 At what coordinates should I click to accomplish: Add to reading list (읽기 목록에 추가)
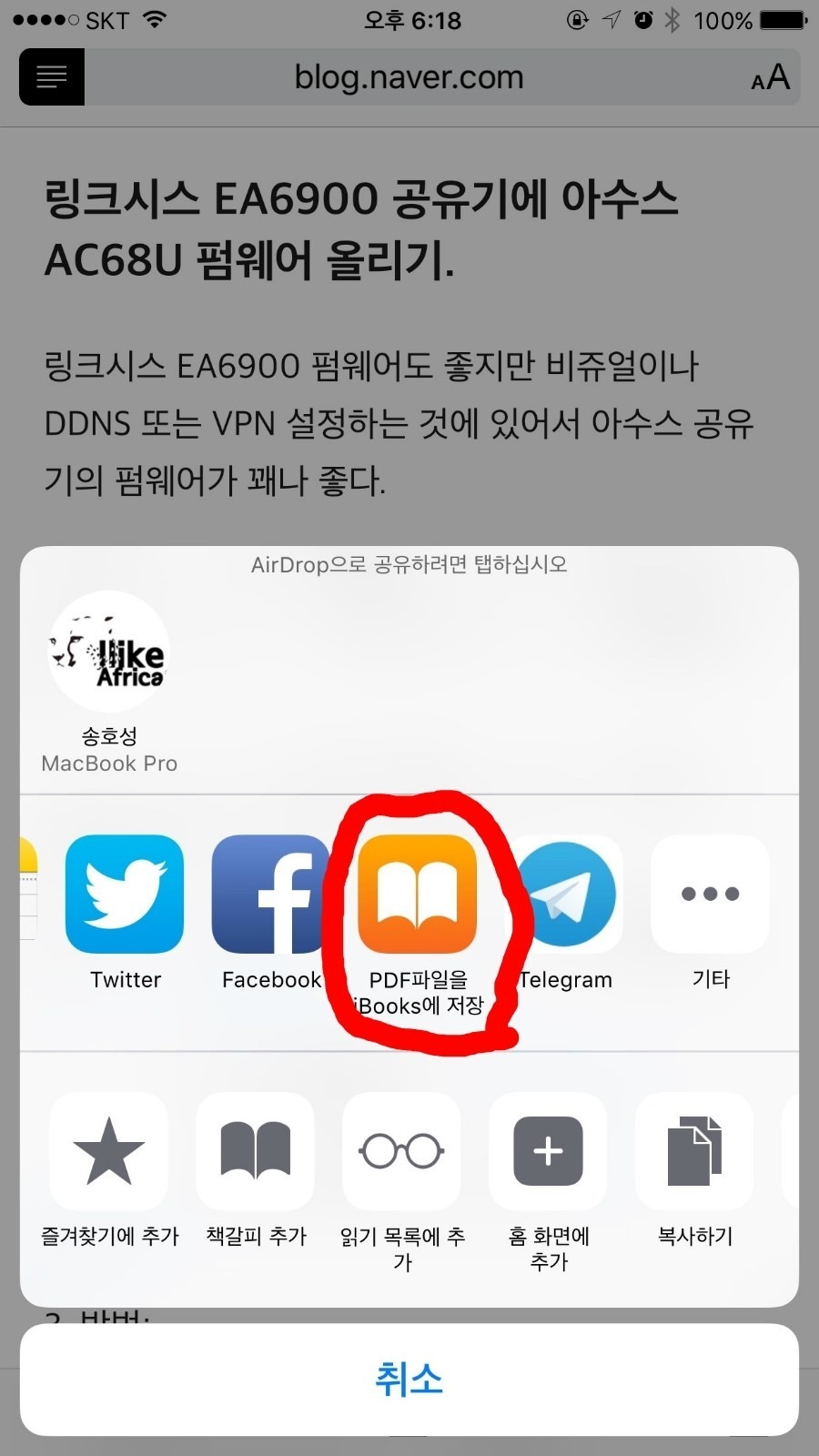(x=402, y=1151)
